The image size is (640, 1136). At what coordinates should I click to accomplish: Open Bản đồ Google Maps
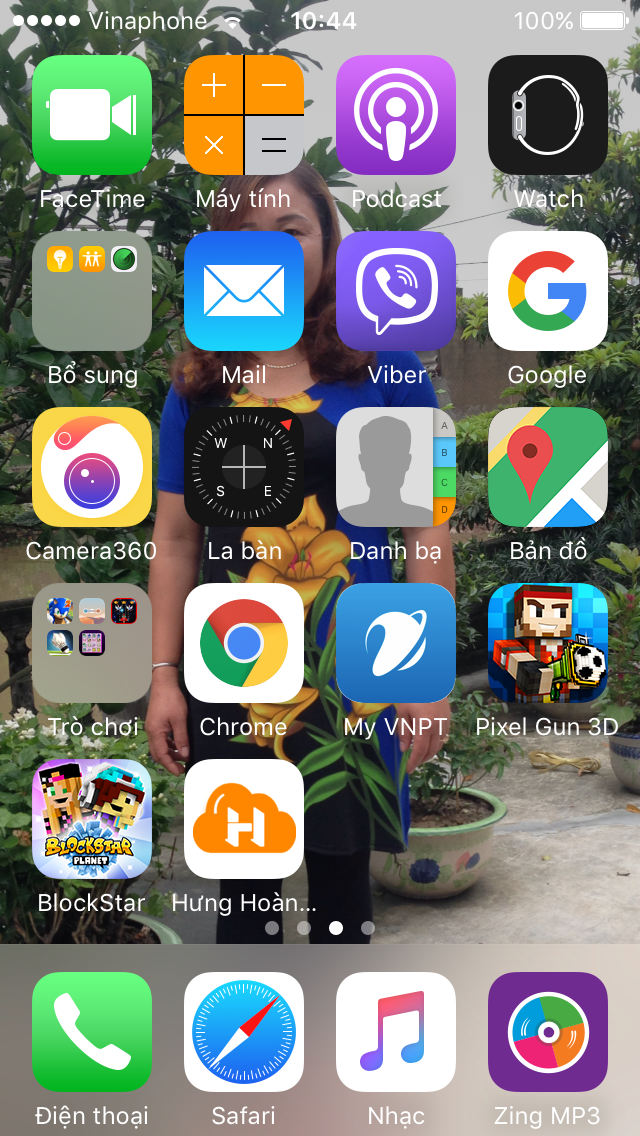click(x=548, y=467)
